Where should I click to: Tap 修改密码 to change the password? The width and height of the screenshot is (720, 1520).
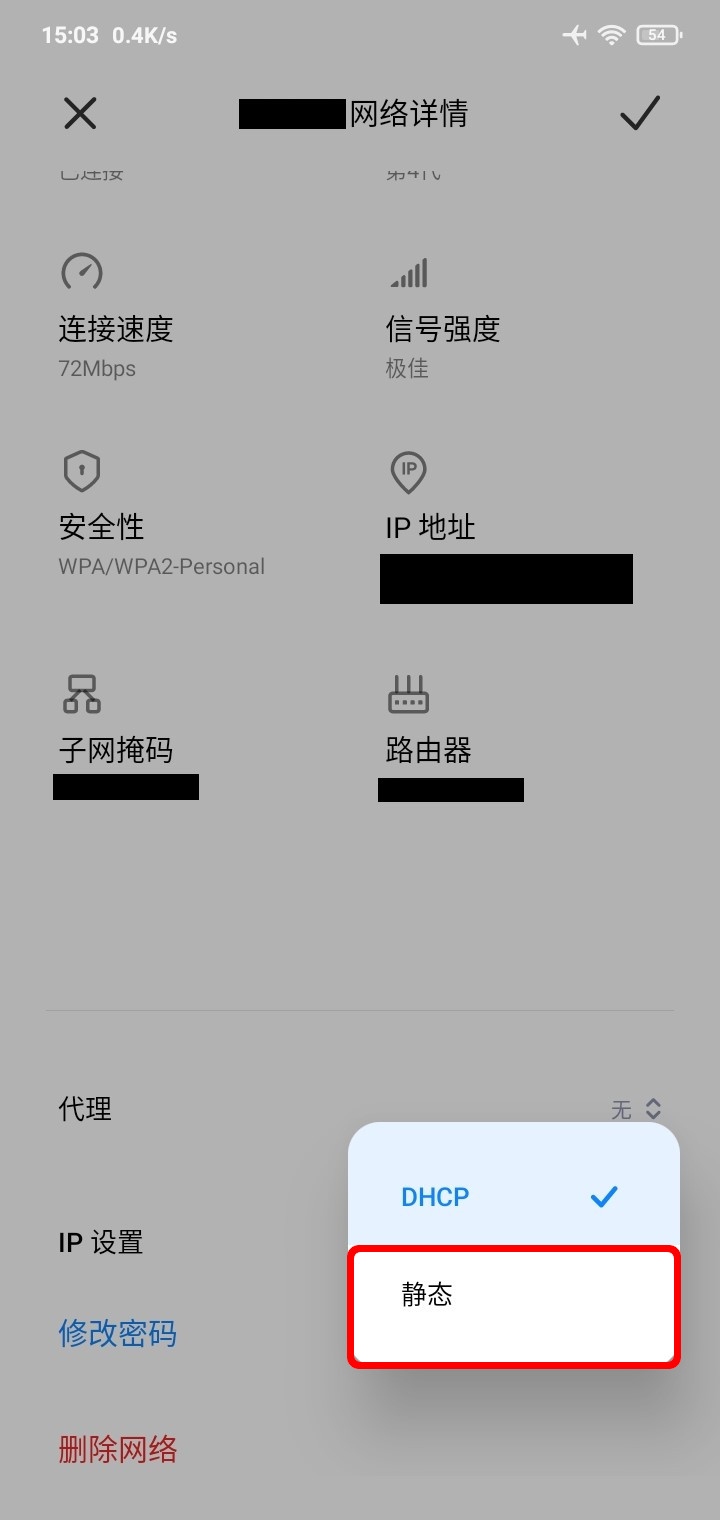point(118,1333)
